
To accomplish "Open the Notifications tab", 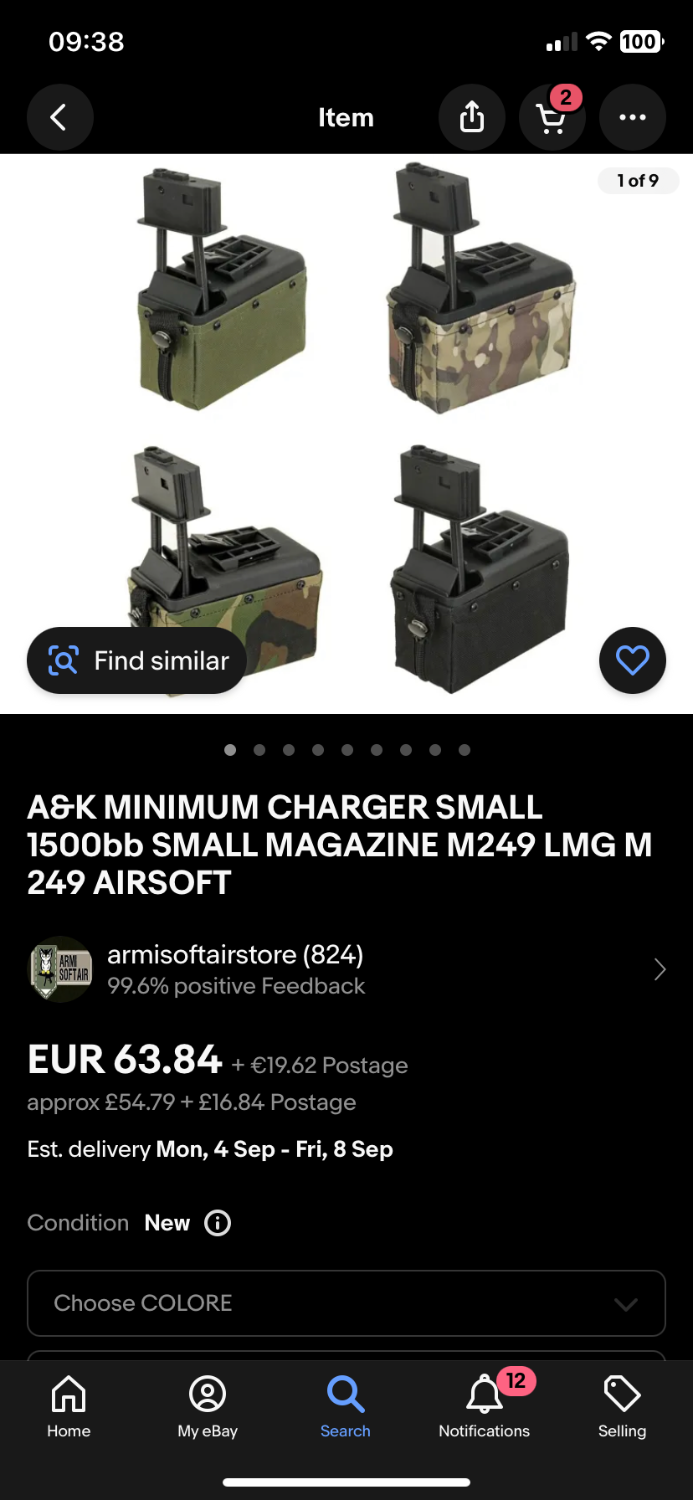I will pyautogui.click(x=484, y=1406).
